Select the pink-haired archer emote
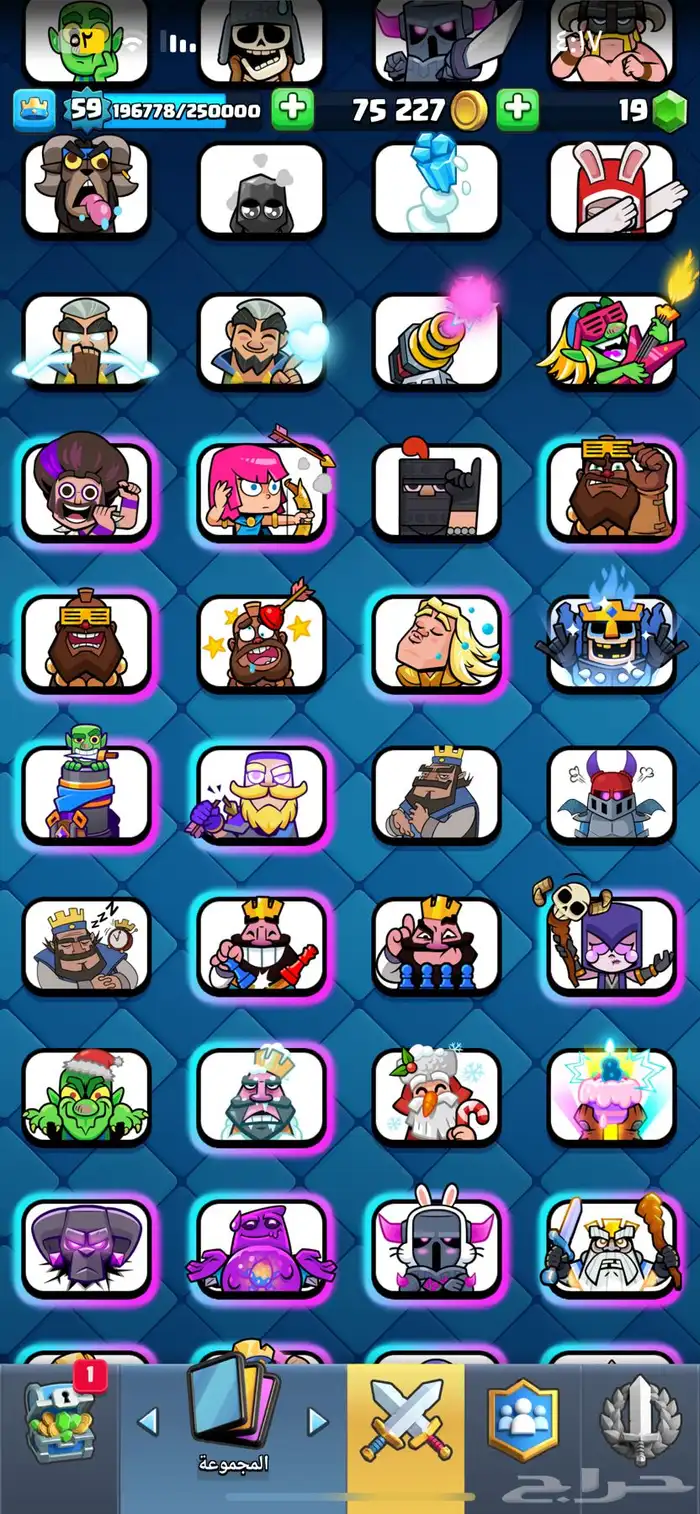The height and width of the screenshot is (1514, 700). coord(261,492)
